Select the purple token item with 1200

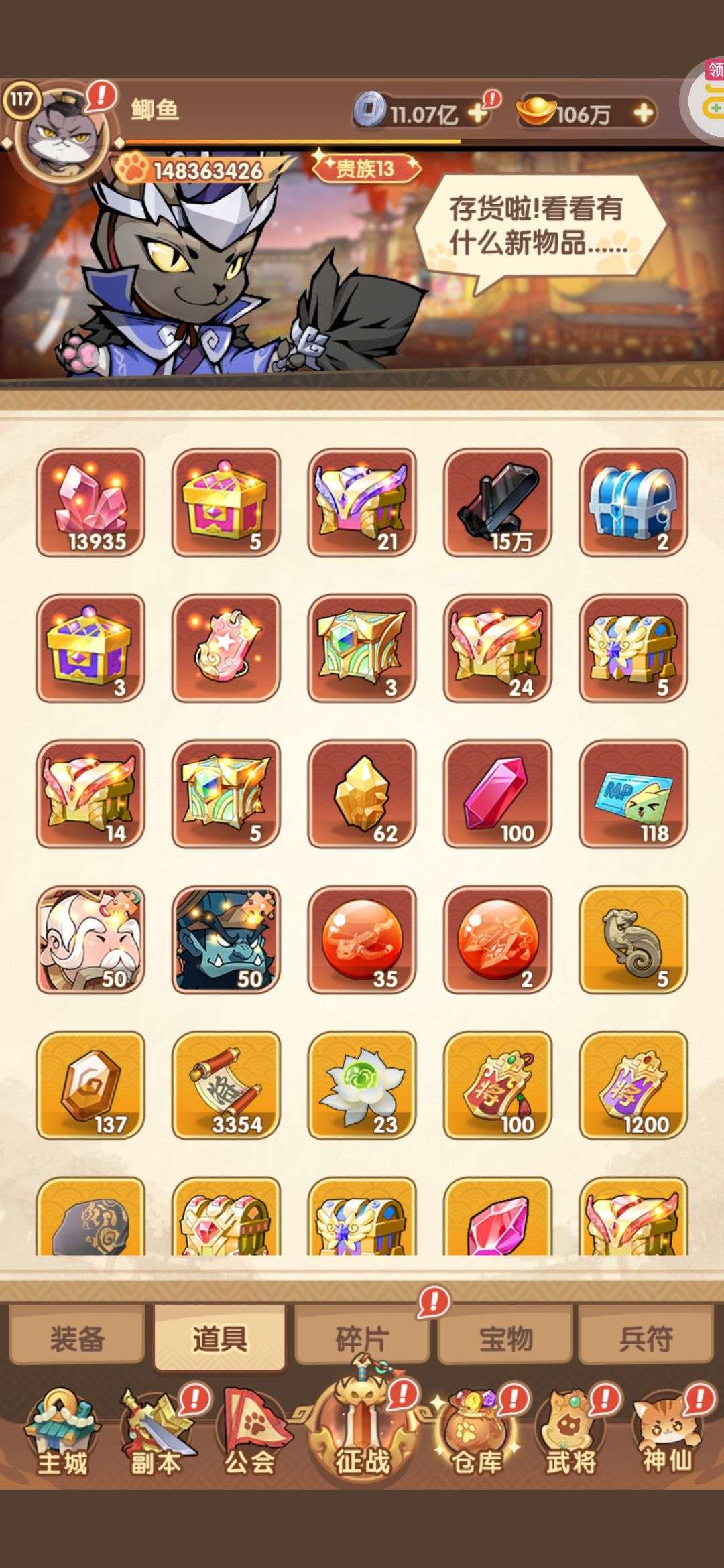(x=633, y=1085)
